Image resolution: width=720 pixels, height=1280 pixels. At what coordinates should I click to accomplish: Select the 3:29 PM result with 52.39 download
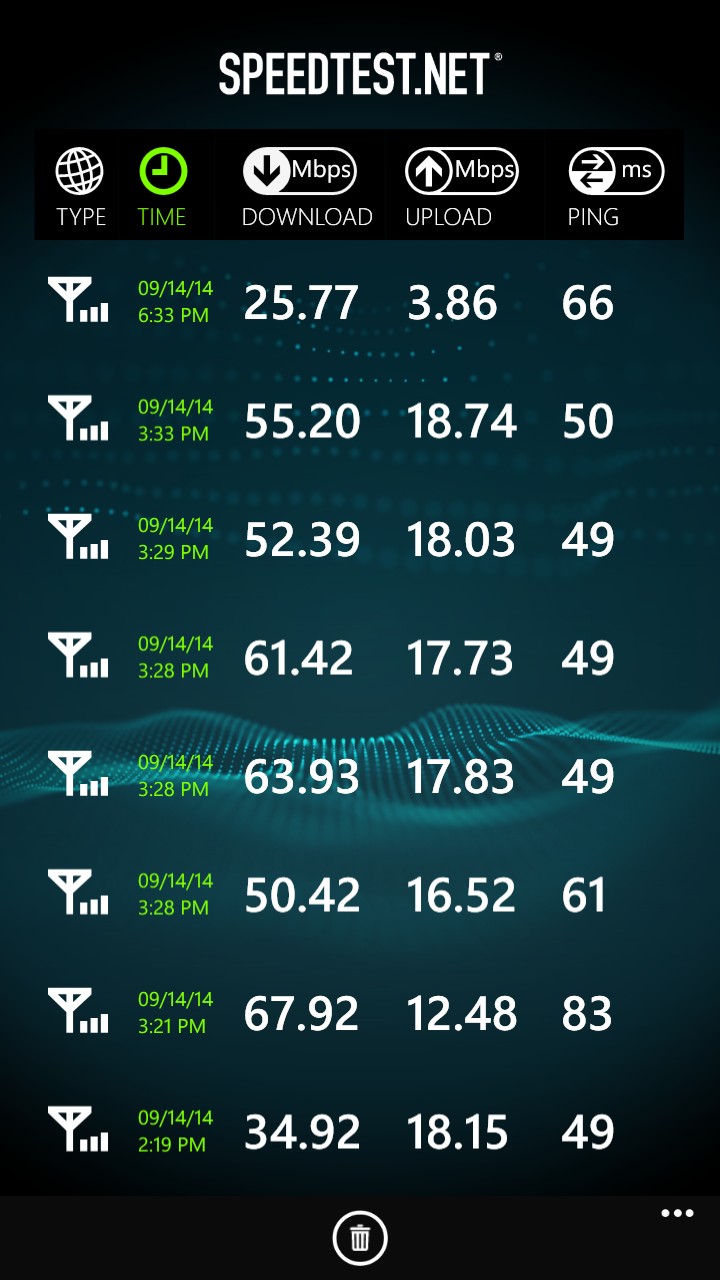pos(302,540)
